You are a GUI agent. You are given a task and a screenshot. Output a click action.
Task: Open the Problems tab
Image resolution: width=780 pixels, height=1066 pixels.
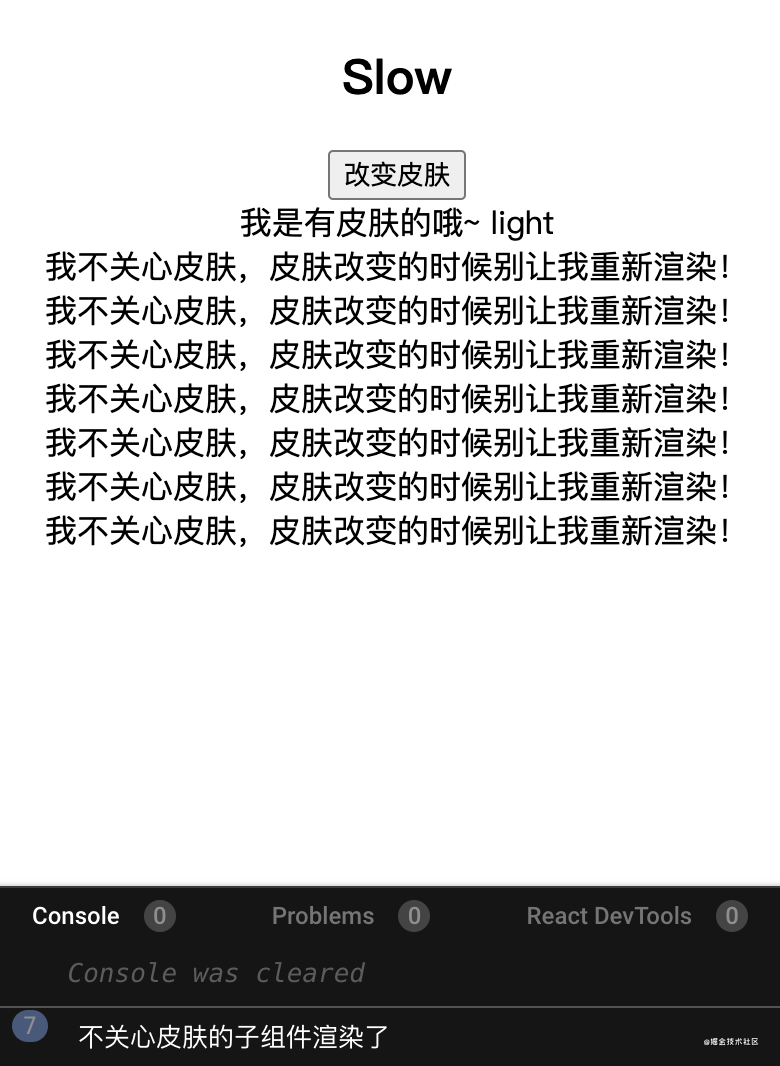(x=322, y=916)
